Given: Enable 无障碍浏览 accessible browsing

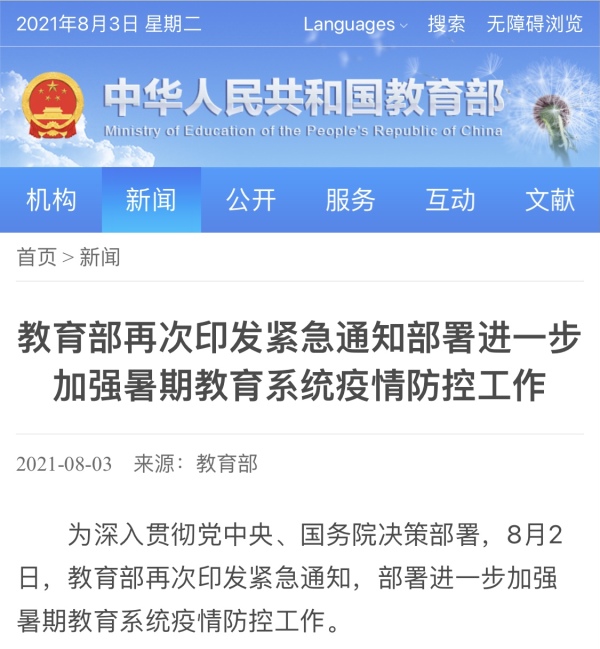Looking at the screenshot, I should tap(534, 24).
